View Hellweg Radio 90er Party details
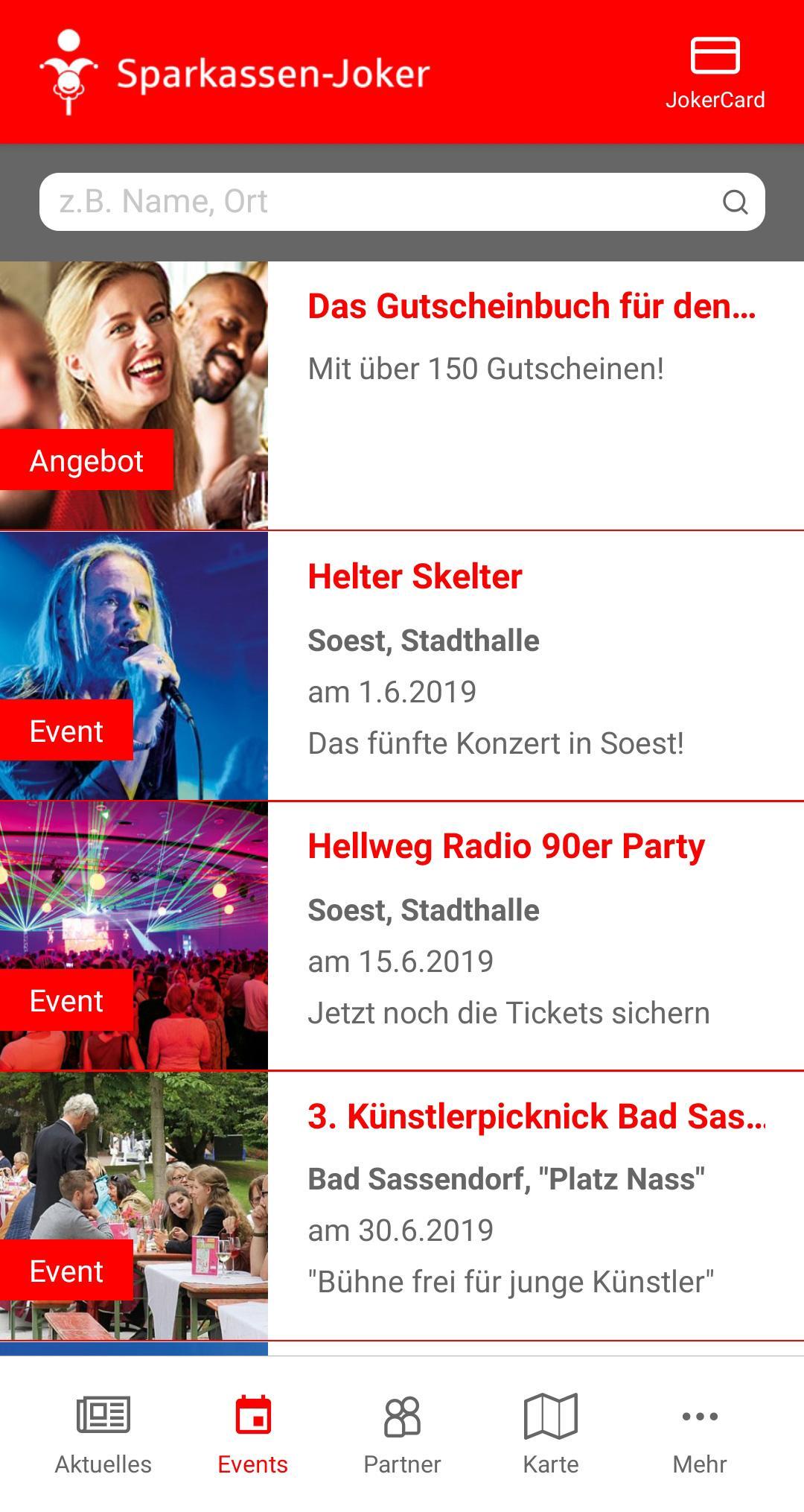Image resolution: width=804 pixels, height=1512 pixels. 506,847
